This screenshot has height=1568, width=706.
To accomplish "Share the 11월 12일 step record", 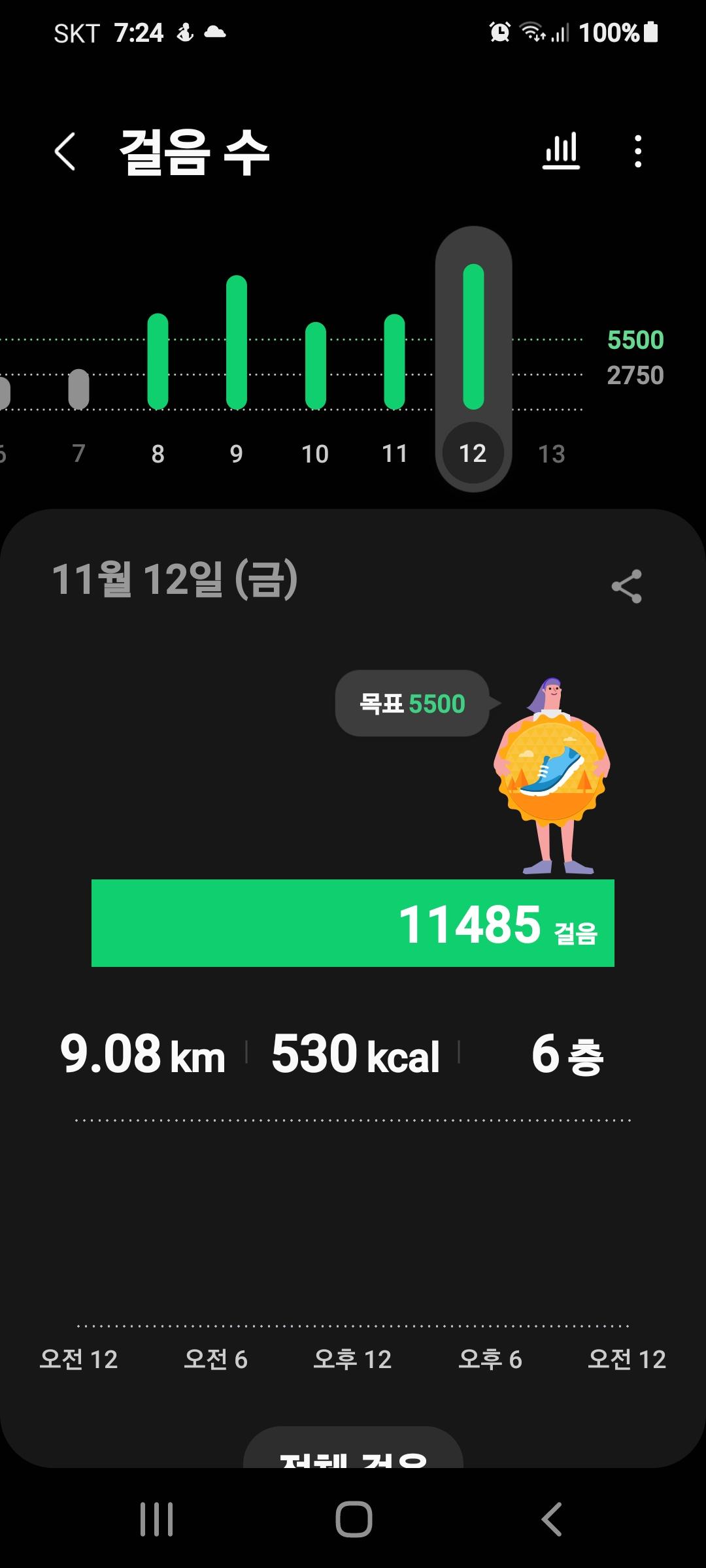I will (626, 586).
